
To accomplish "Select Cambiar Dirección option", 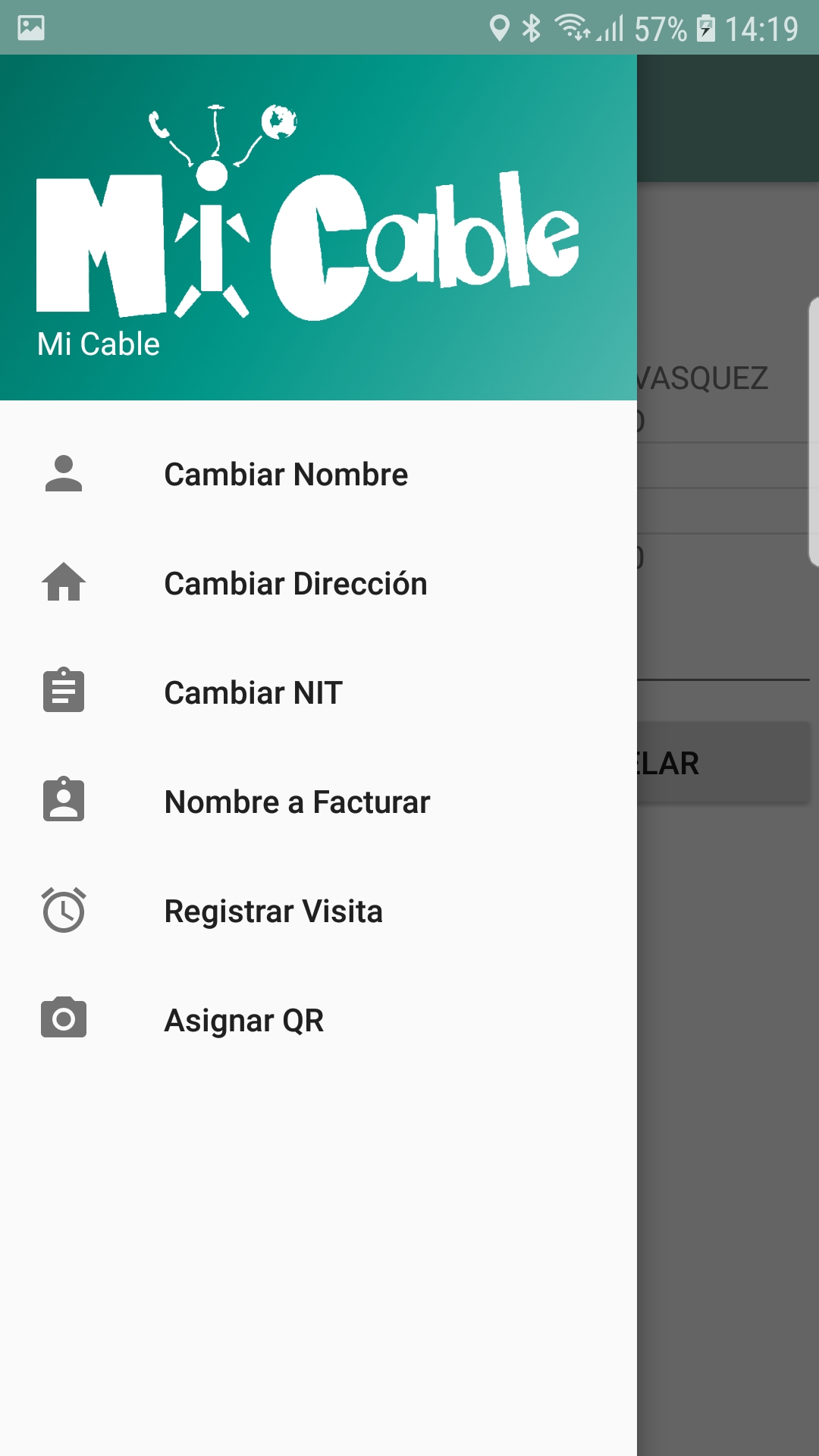I will pyautogui.click(x=296, y=584).
